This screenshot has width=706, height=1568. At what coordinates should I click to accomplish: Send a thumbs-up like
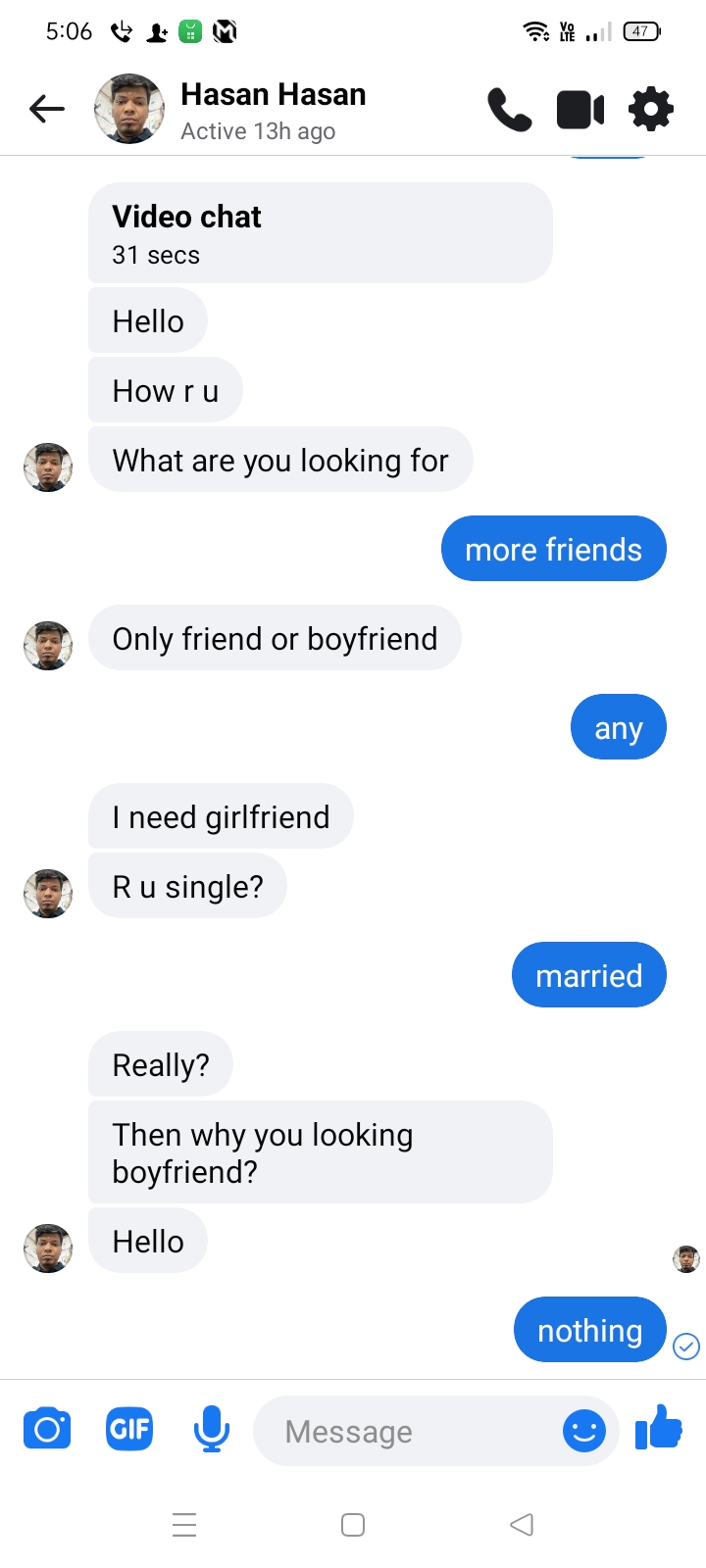click(659, 1428)
